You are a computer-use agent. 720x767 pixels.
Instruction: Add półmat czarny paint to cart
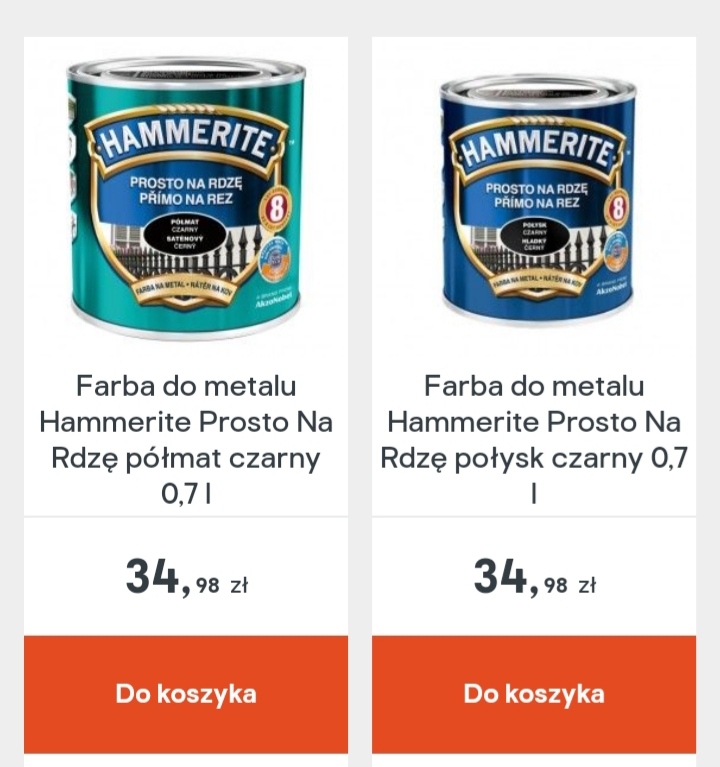[186, 693]
